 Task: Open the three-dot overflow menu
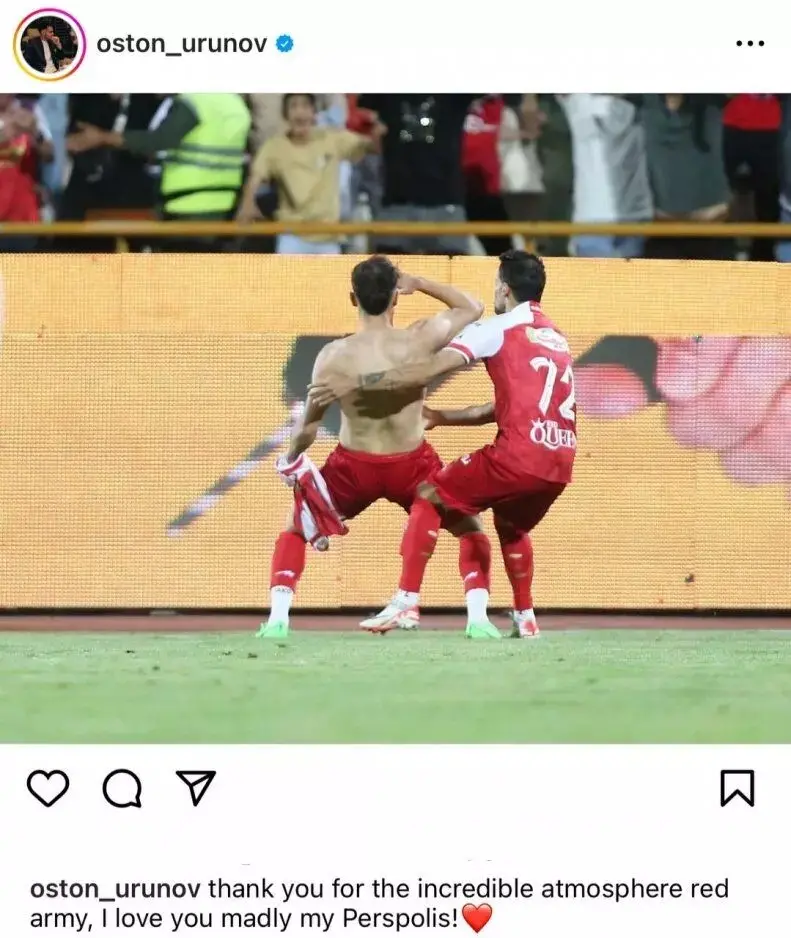(749, 44)
